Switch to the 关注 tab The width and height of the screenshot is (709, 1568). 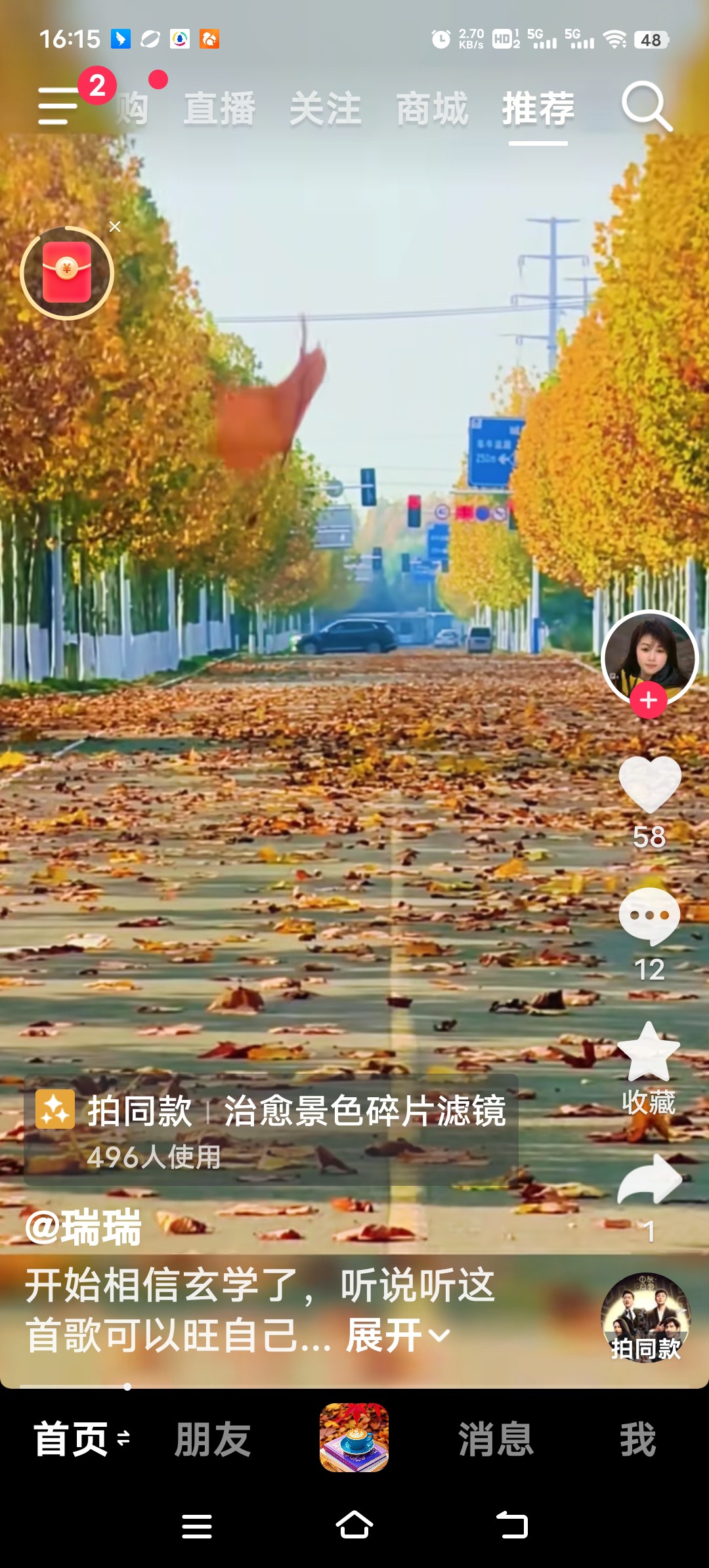pyautogui.click(x=326, y=109)
